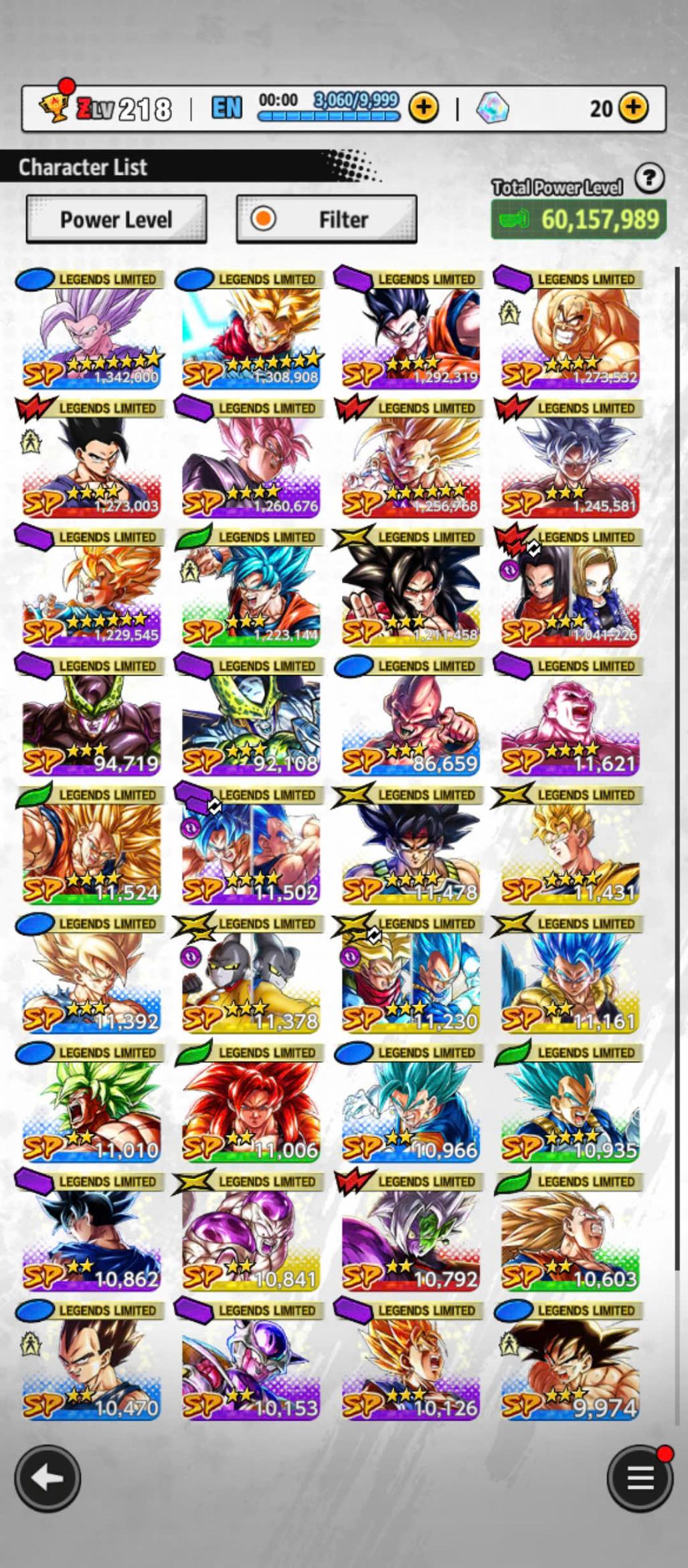Add crystals with the plus beside 20
Viewport: 688px width, 1568px height.
pyautogui.click(x=633, y=108)
